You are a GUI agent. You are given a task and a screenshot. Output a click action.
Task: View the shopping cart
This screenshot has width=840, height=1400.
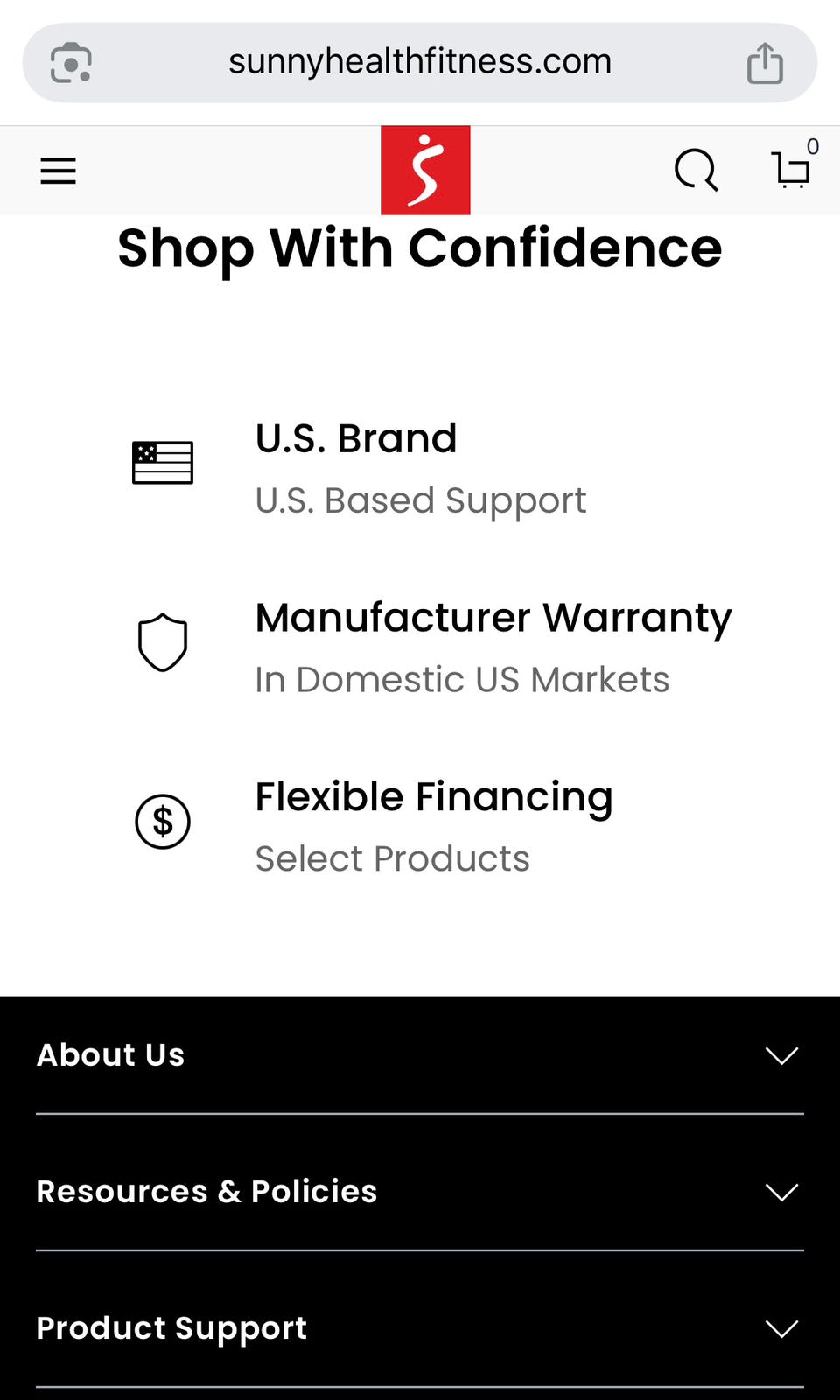click(x=791, y=169)
